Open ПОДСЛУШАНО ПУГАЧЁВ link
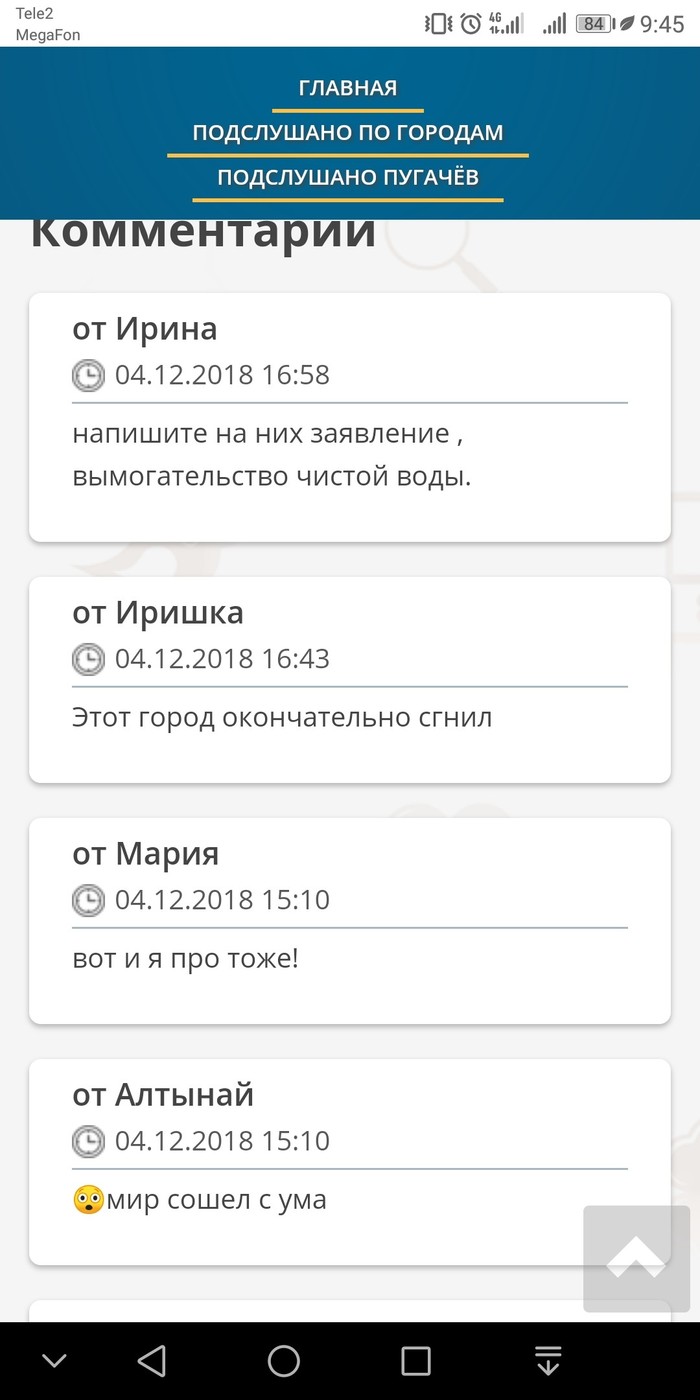Screen dimensions: 700x1400 click(x=348, y=178)
